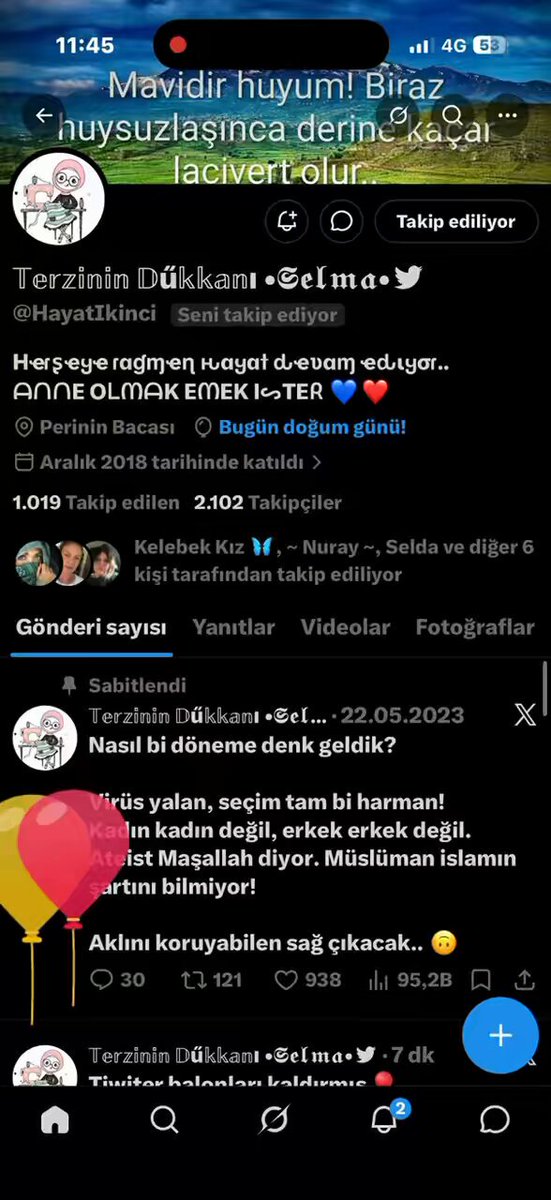Bookmark the pinned post

(481, 979)
